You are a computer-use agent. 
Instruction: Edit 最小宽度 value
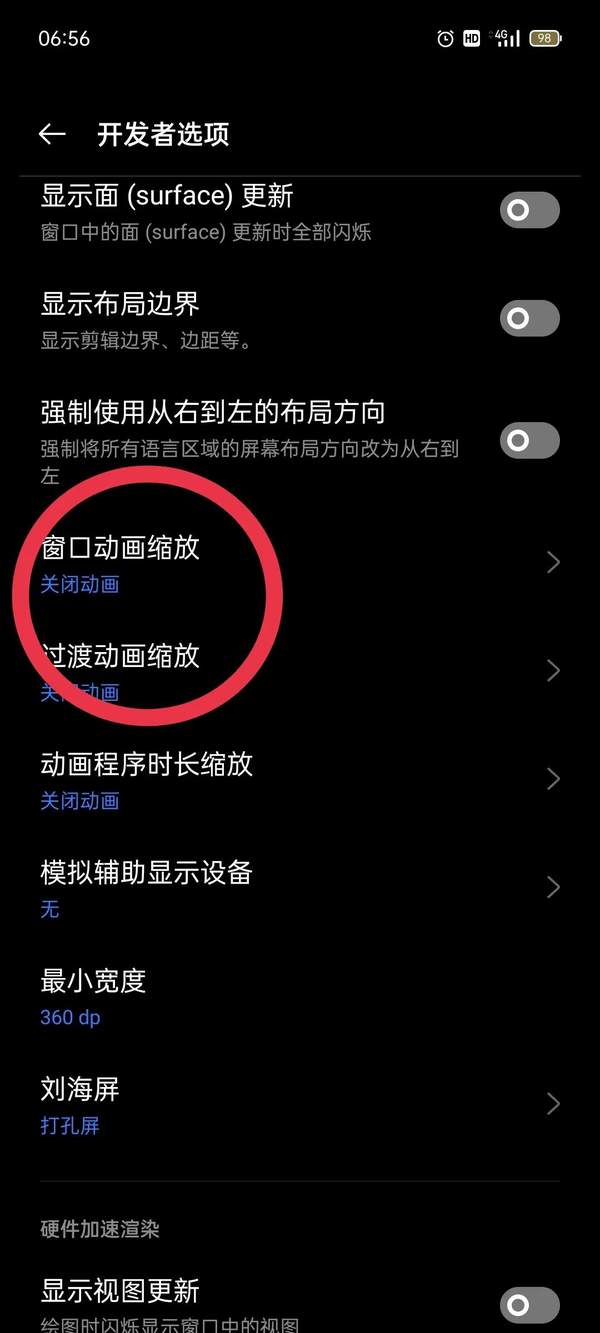point(300,996)
